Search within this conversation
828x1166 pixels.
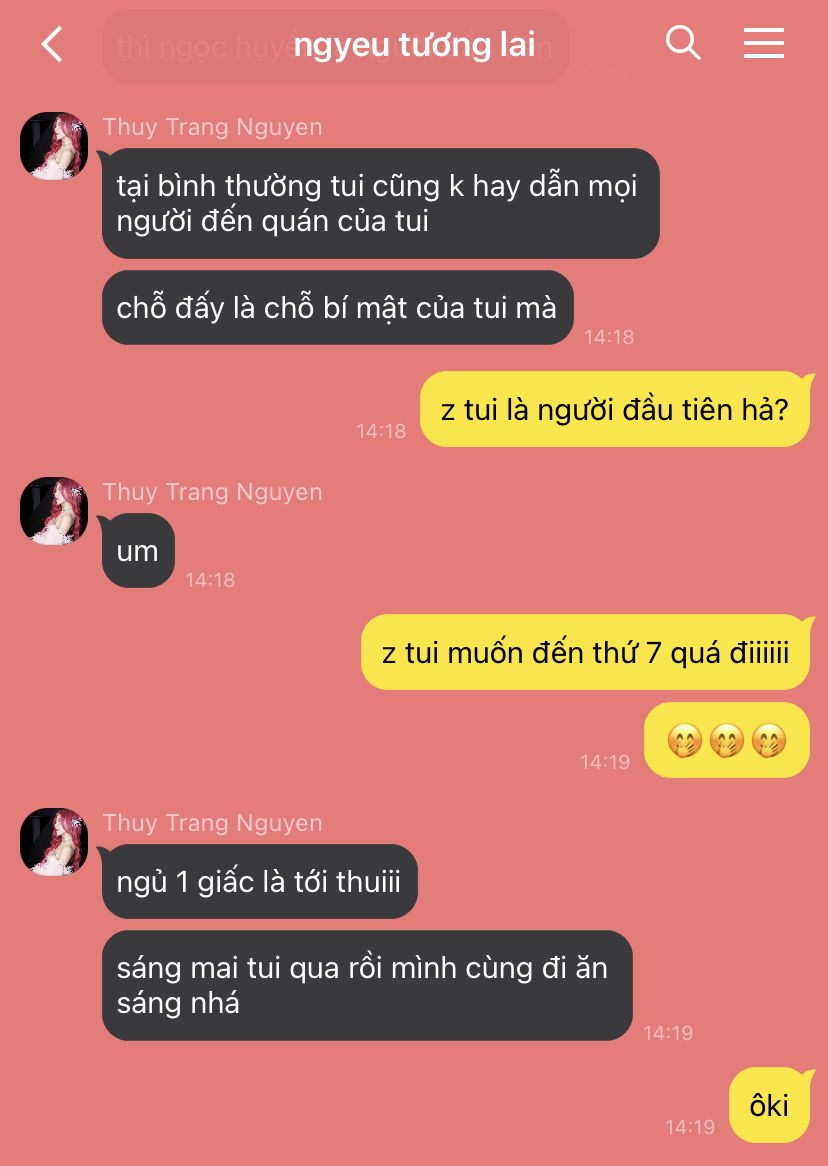pyautogui.click(x=683, y=43)
